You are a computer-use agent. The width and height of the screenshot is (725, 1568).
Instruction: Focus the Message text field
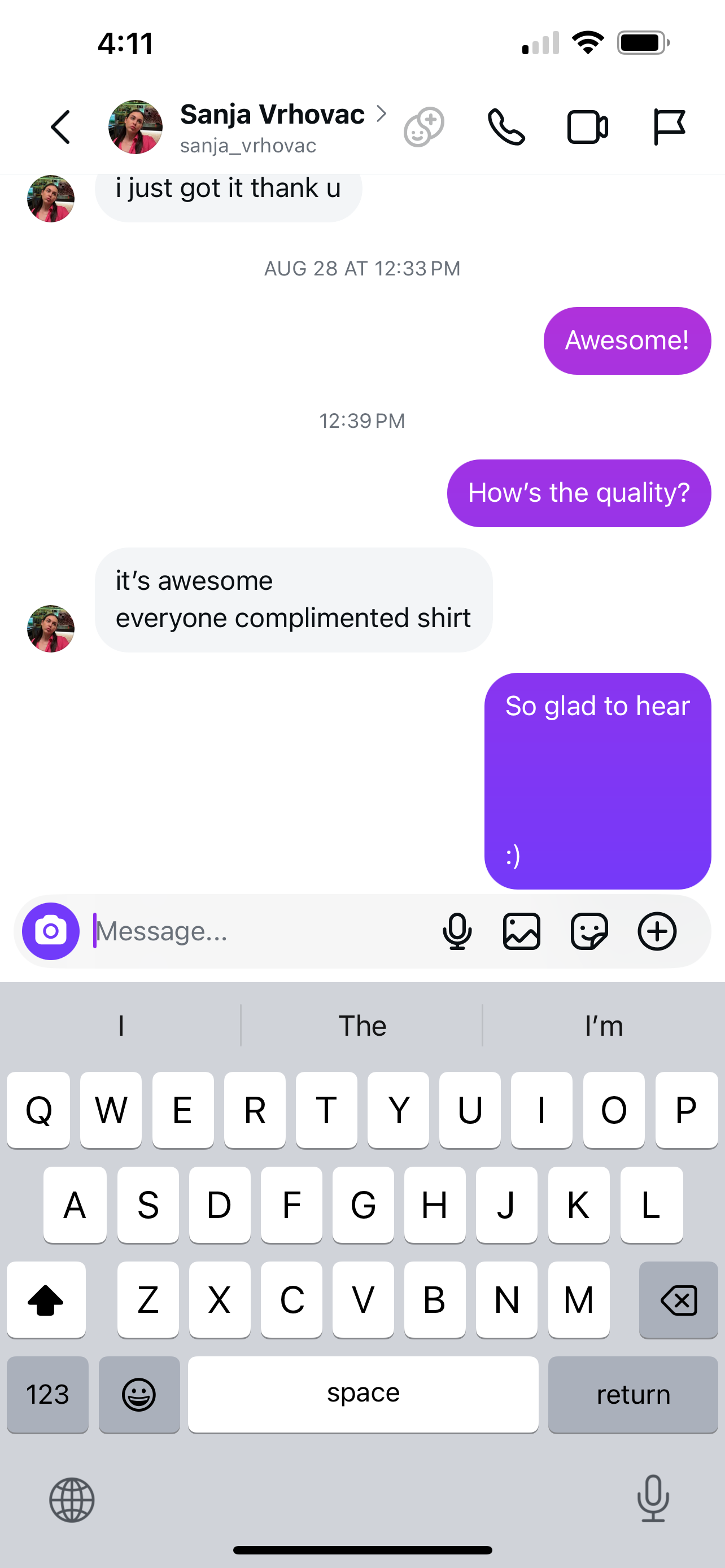(262, 931)
